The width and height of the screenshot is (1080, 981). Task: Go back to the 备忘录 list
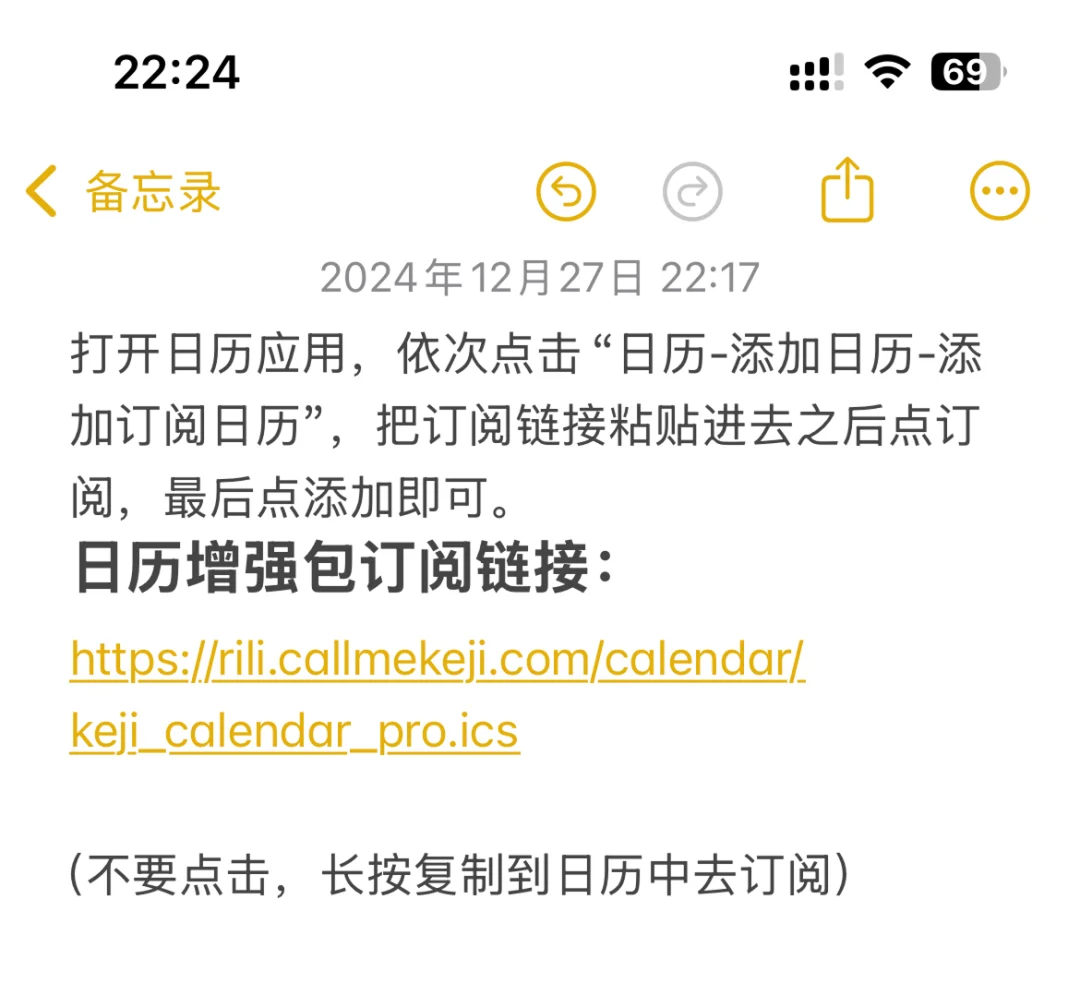coord(122,192)
